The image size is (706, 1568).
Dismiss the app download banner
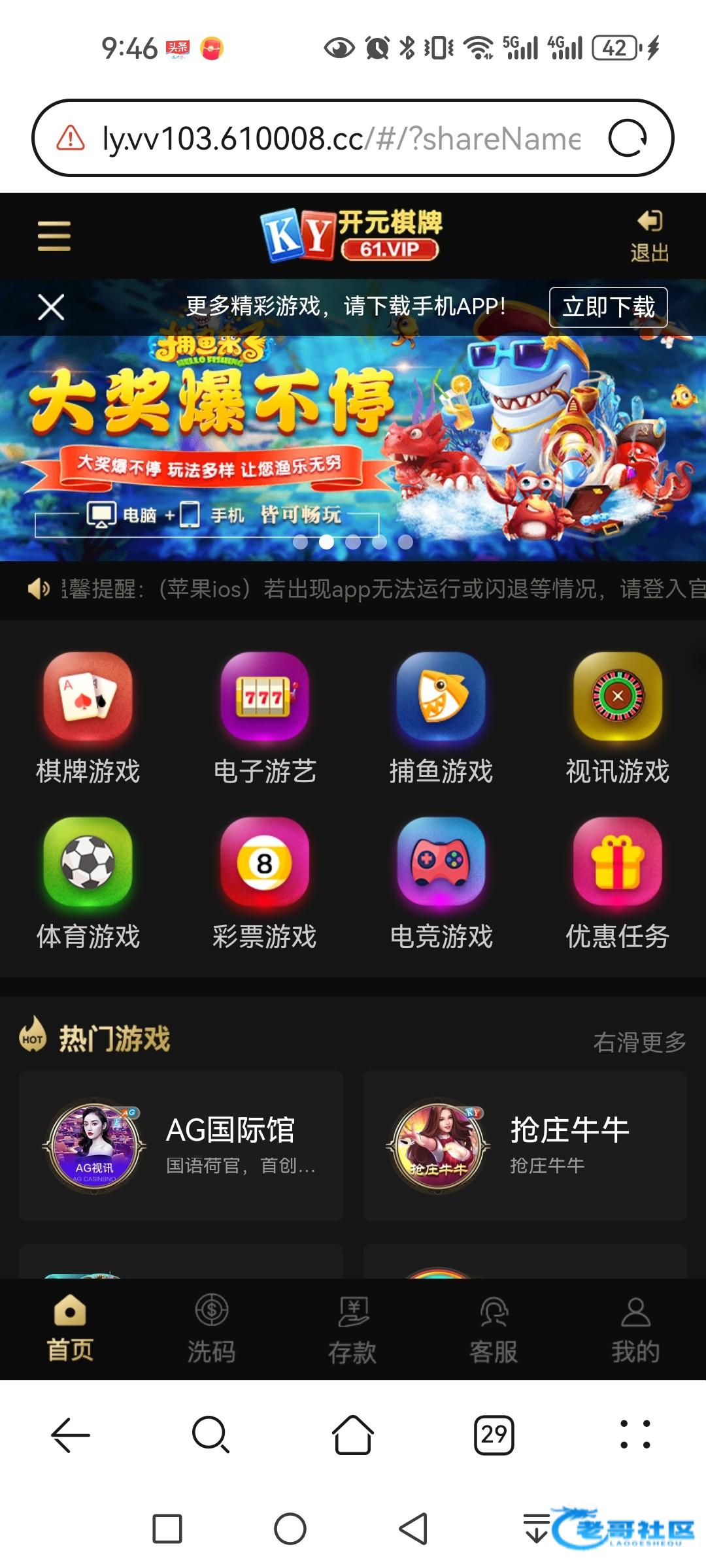tap(51, 307)
